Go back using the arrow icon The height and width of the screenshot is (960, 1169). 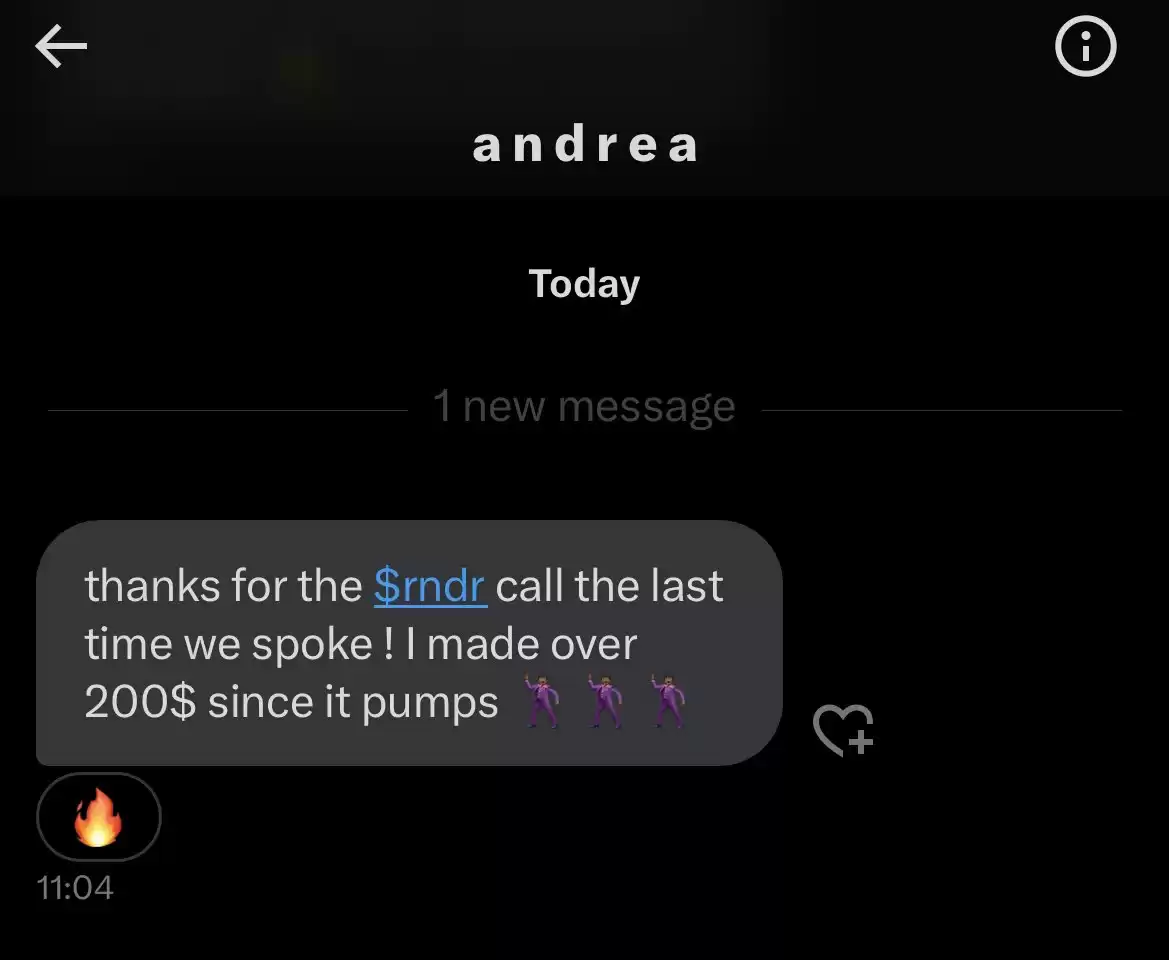[x=61, y=47]
